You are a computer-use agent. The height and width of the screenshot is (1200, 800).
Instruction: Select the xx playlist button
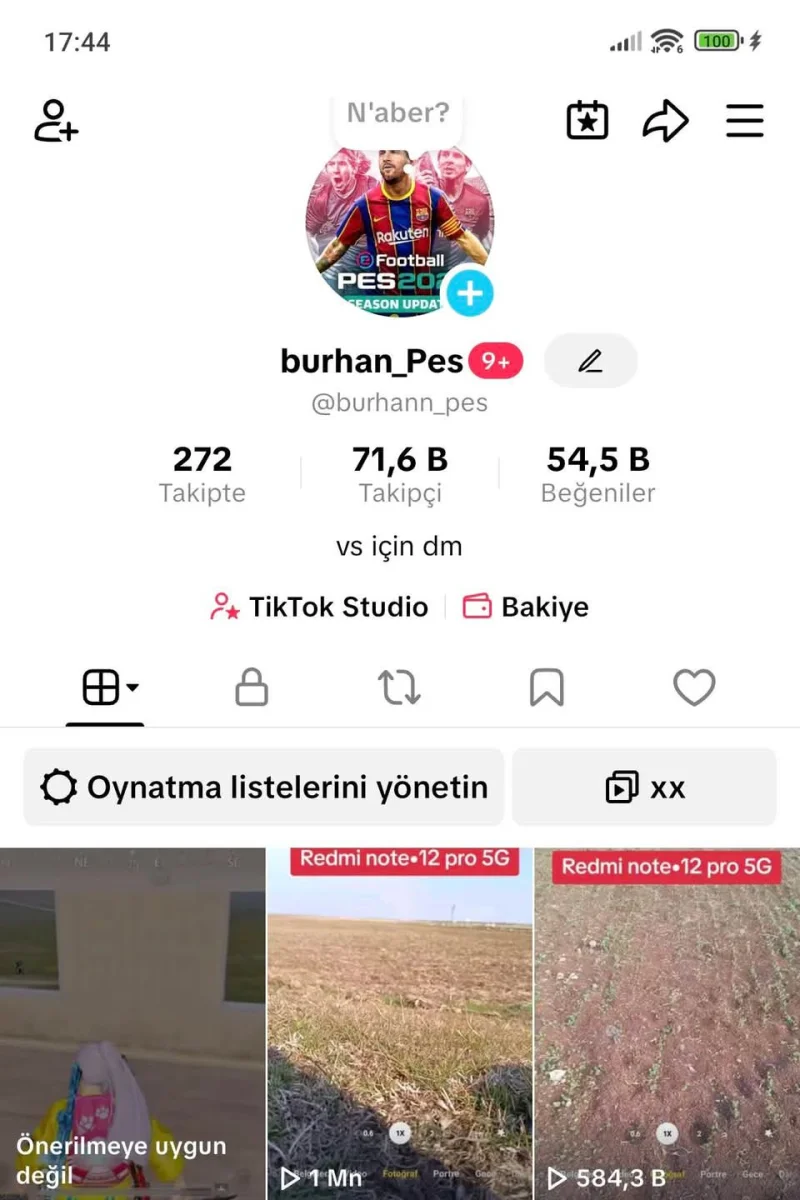pyautogui.click(x=644, y=786)
